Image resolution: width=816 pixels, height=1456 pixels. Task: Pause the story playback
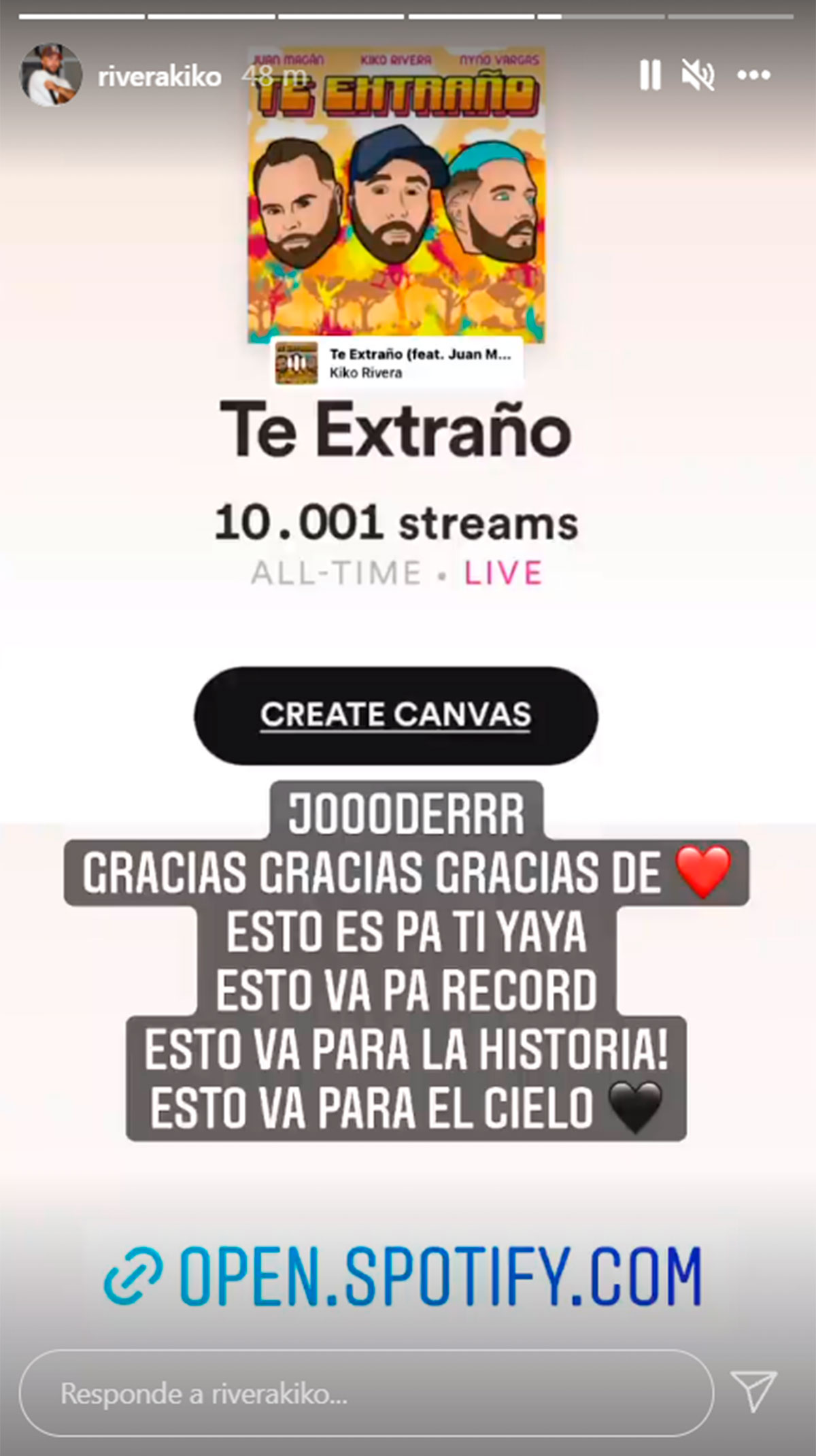(x=650, y=75)
